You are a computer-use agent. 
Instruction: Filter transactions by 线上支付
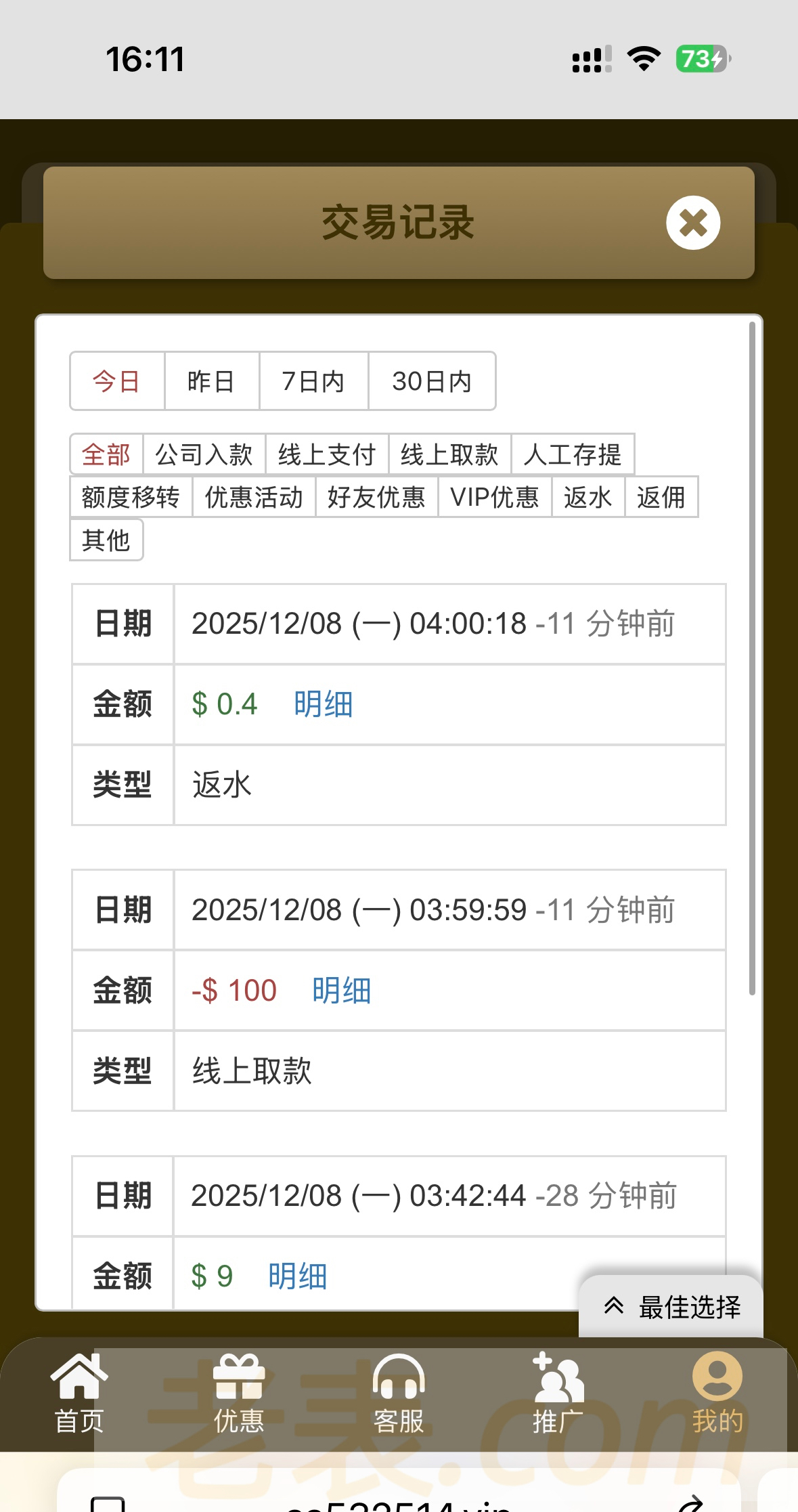327,454
